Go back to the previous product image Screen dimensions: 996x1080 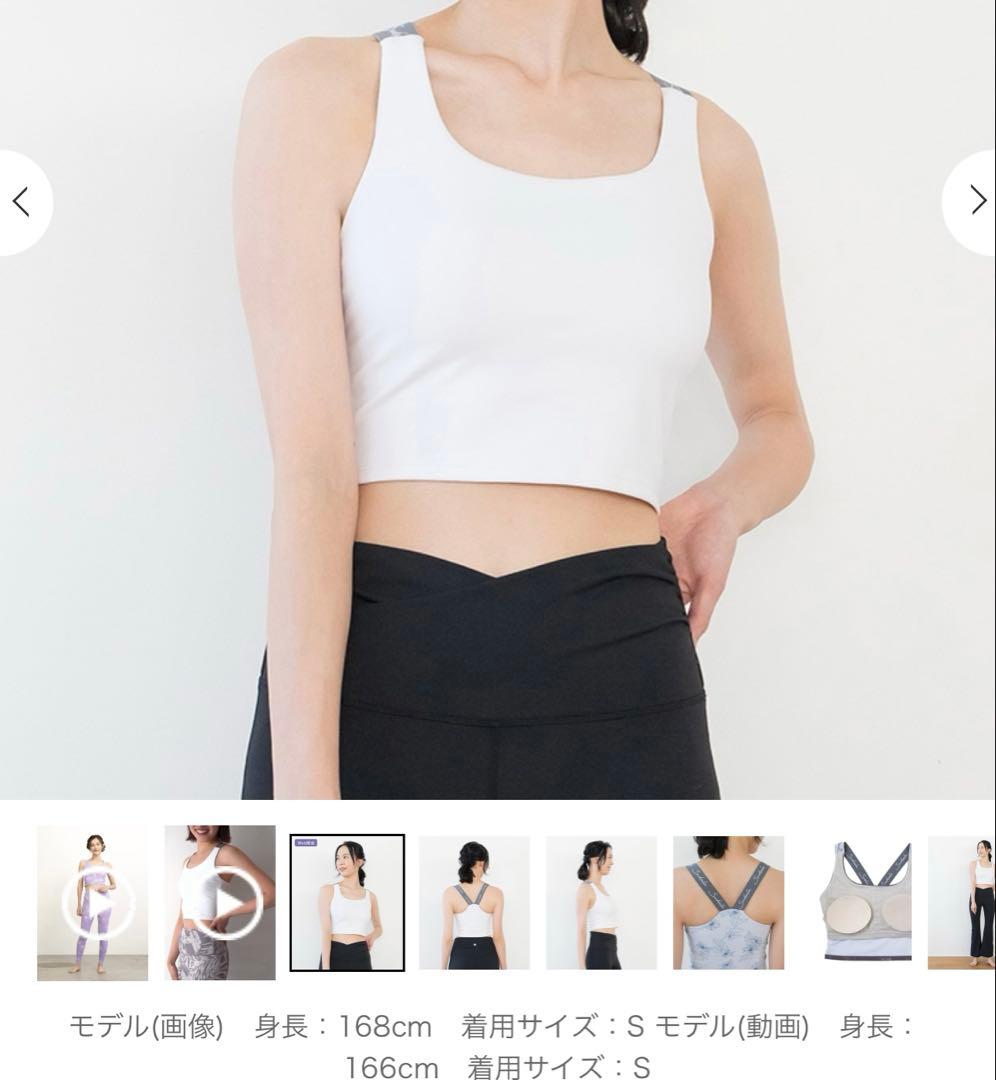[22, 201]
